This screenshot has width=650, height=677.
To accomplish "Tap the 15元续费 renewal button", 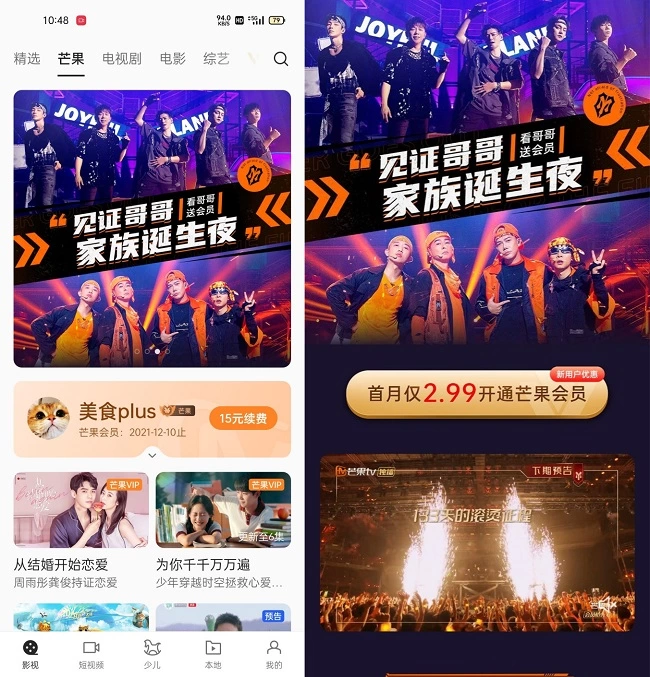I will pos(243,418).
